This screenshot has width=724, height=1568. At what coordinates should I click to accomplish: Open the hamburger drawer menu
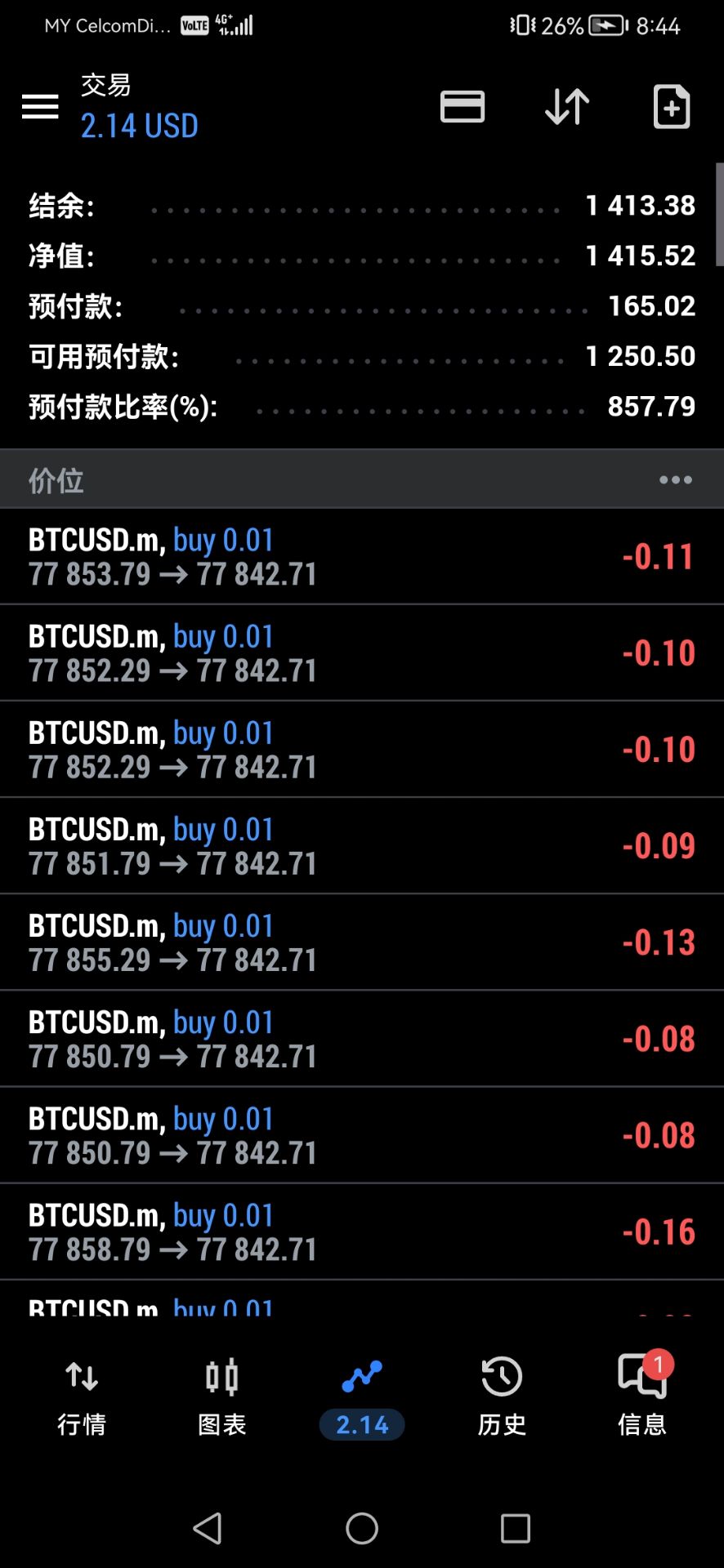click(40, 107)
